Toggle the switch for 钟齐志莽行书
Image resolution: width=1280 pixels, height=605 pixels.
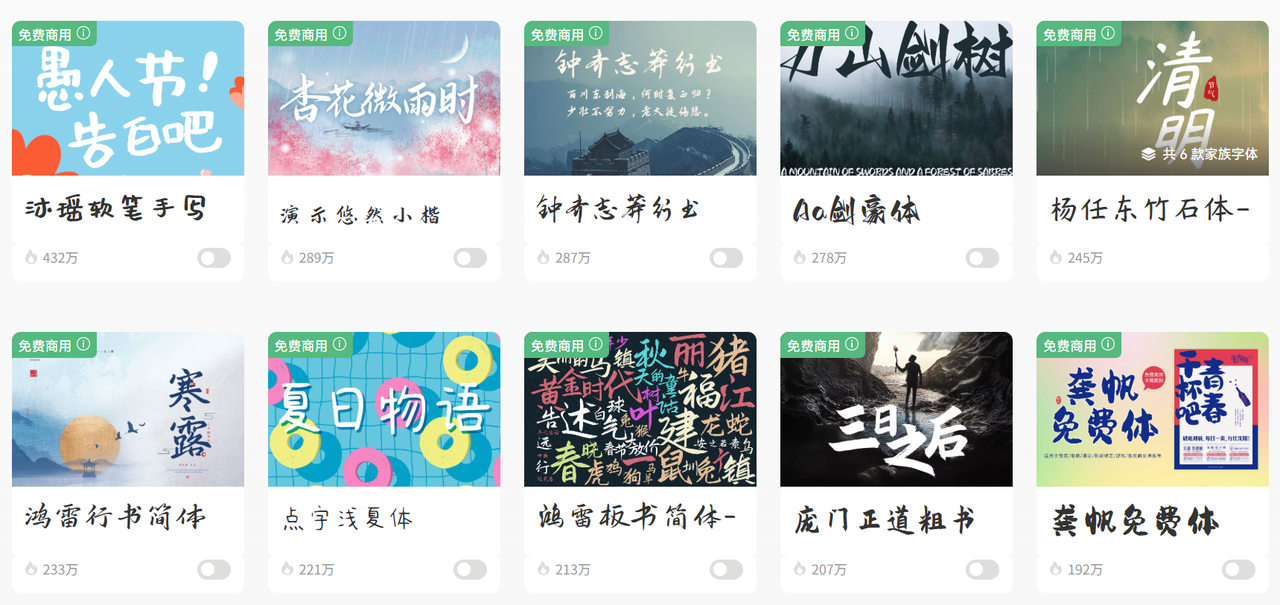click(726, 258)
